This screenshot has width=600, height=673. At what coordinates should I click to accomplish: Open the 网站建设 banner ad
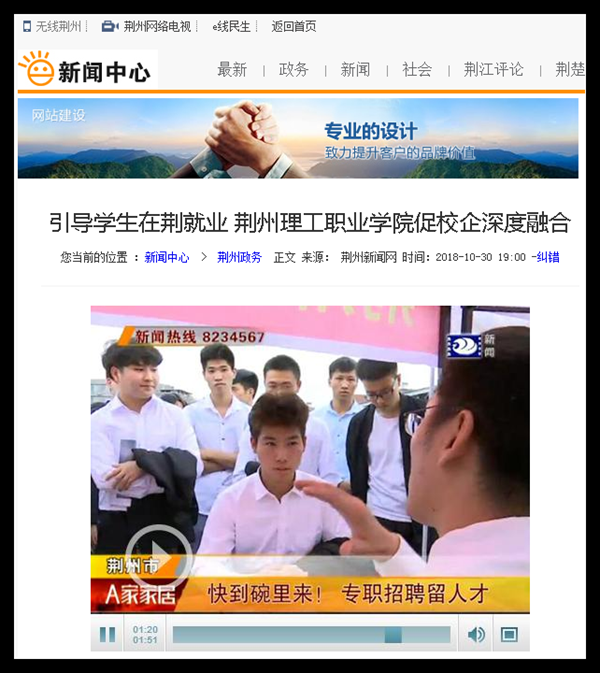298,138
